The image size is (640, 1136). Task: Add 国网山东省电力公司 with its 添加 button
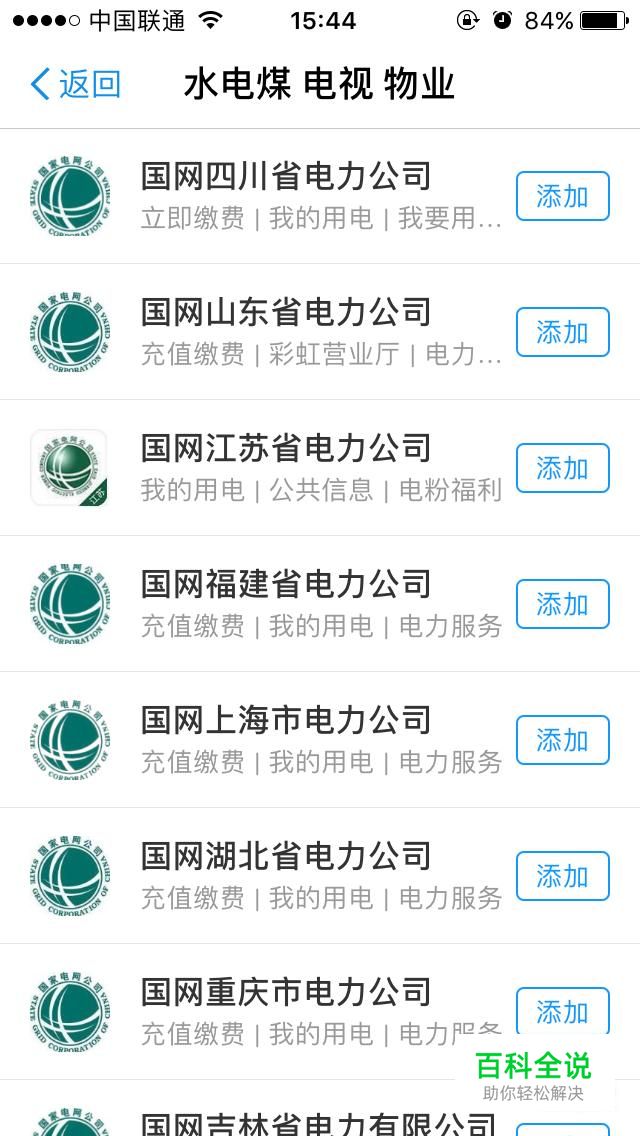562,332
